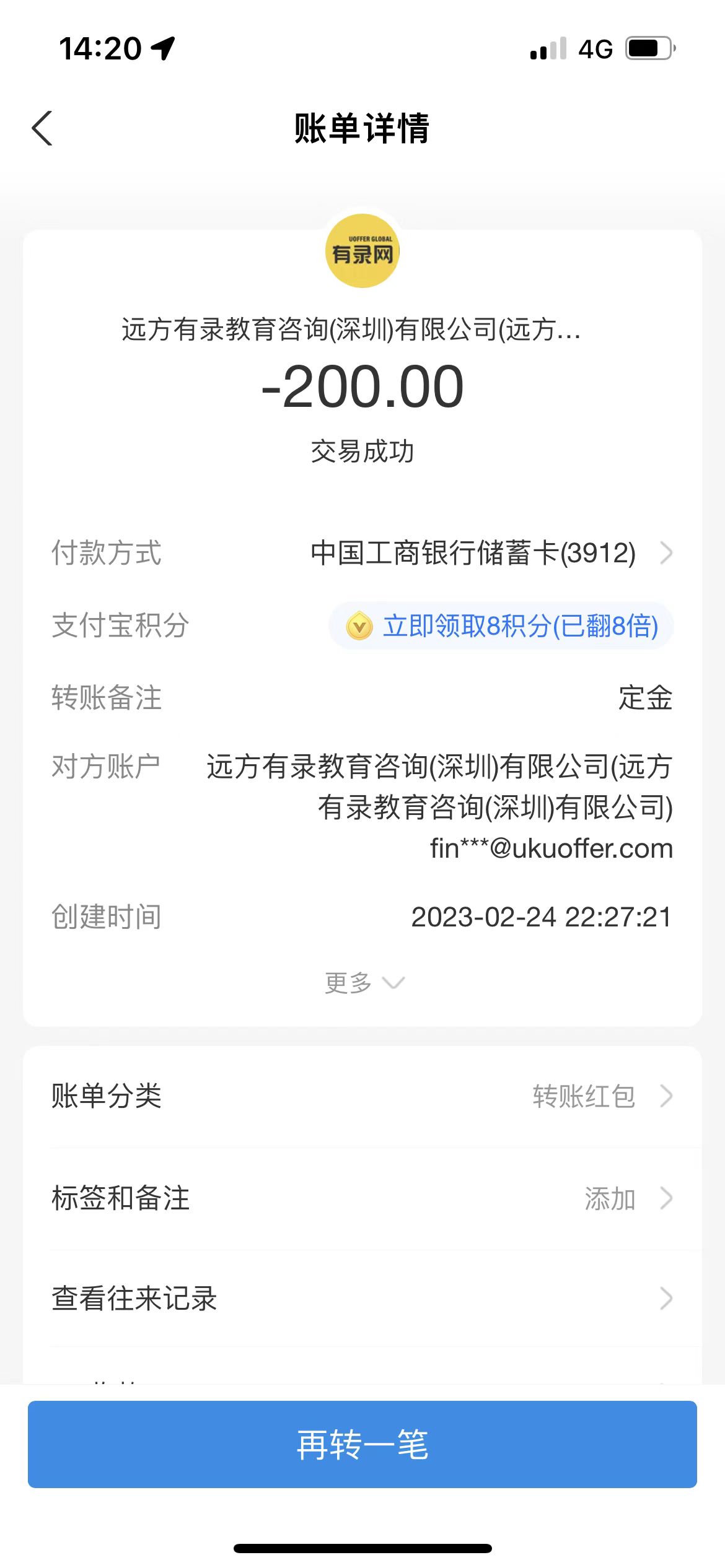Open 账单分类 category selection
Viewport: 725px width, 1568px height.
[x=362, y=1096]
